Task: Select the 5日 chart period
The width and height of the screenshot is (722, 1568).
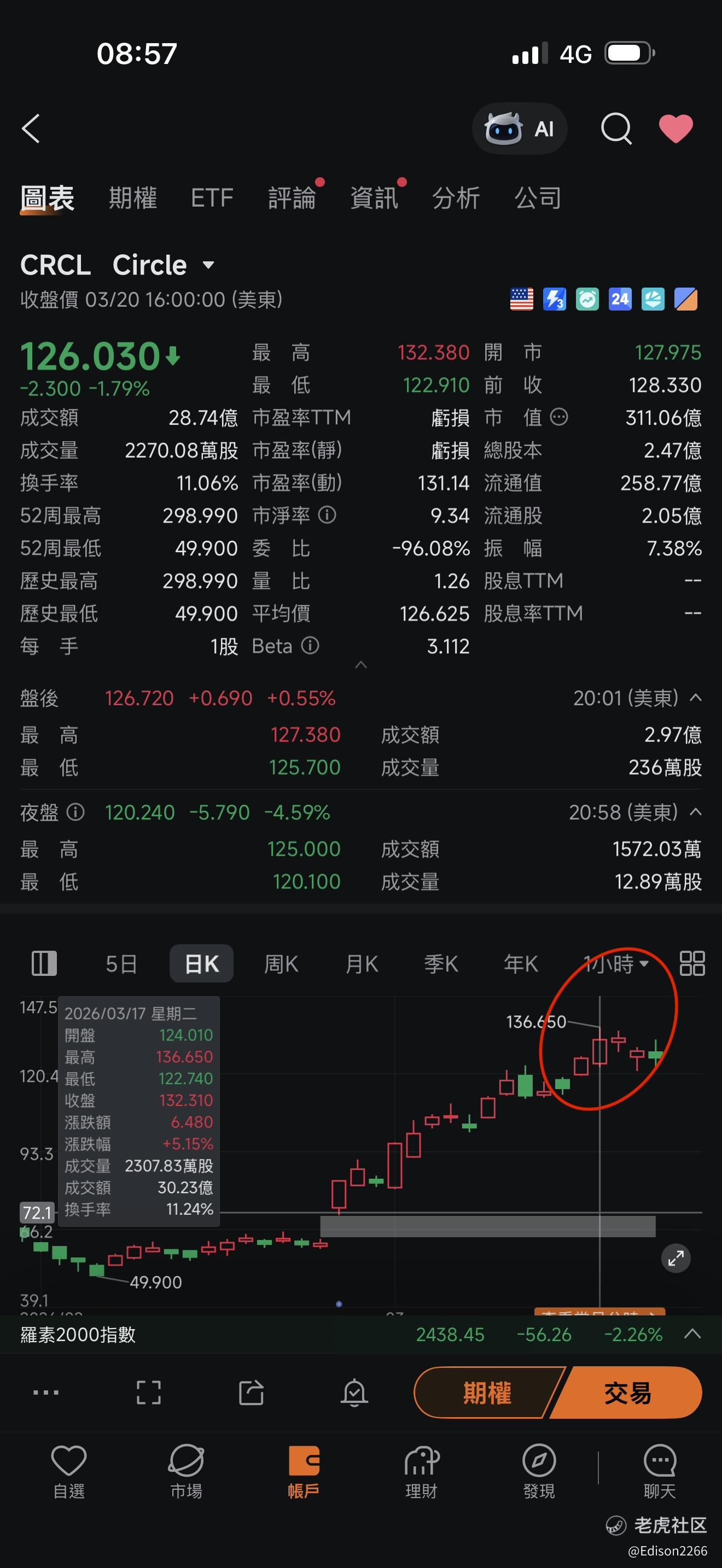Action: (x=121, y=964)
